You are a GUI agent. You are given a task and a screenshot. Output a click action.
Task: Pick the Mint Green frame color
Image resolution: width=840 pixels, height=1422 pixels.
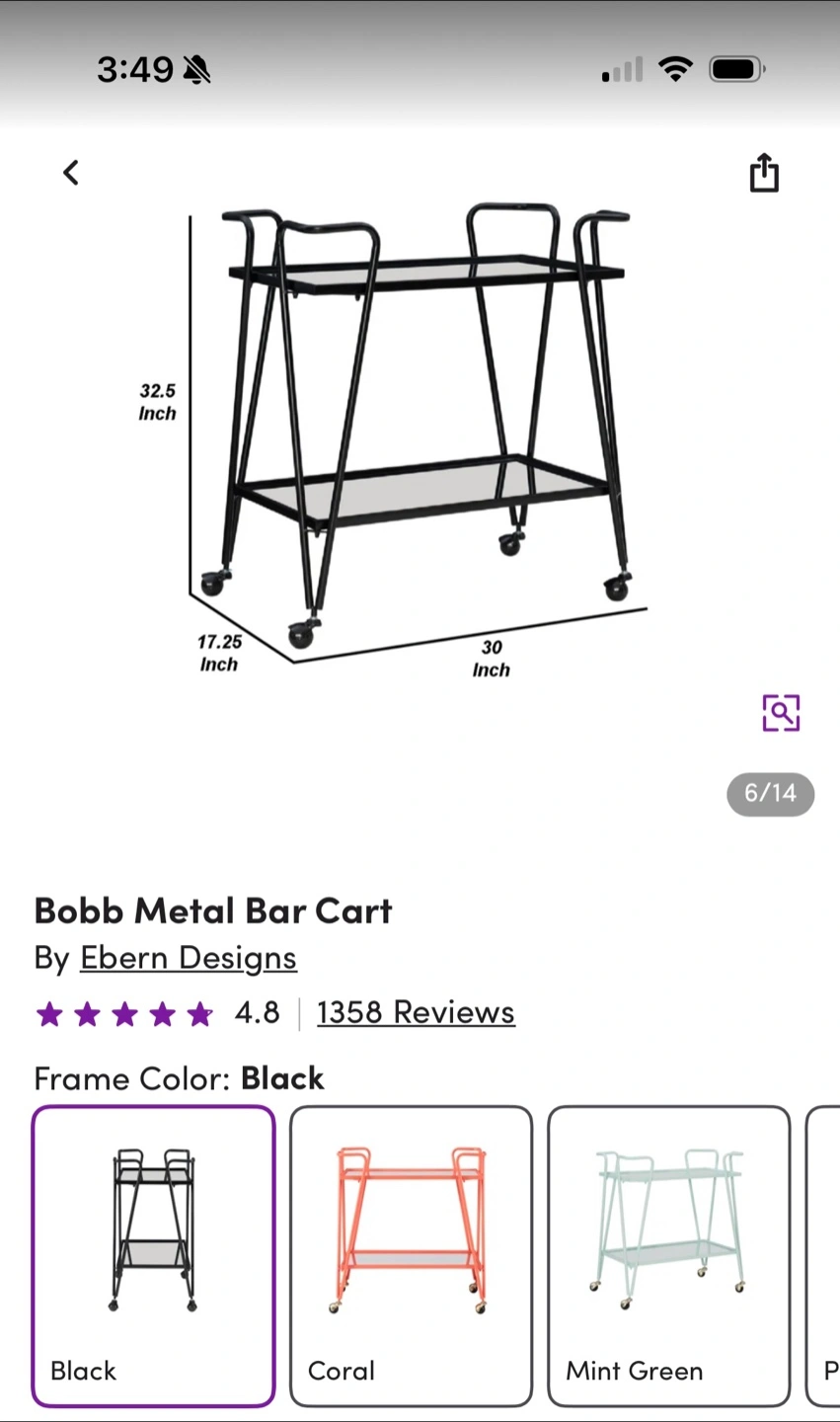pos(669,1256)
